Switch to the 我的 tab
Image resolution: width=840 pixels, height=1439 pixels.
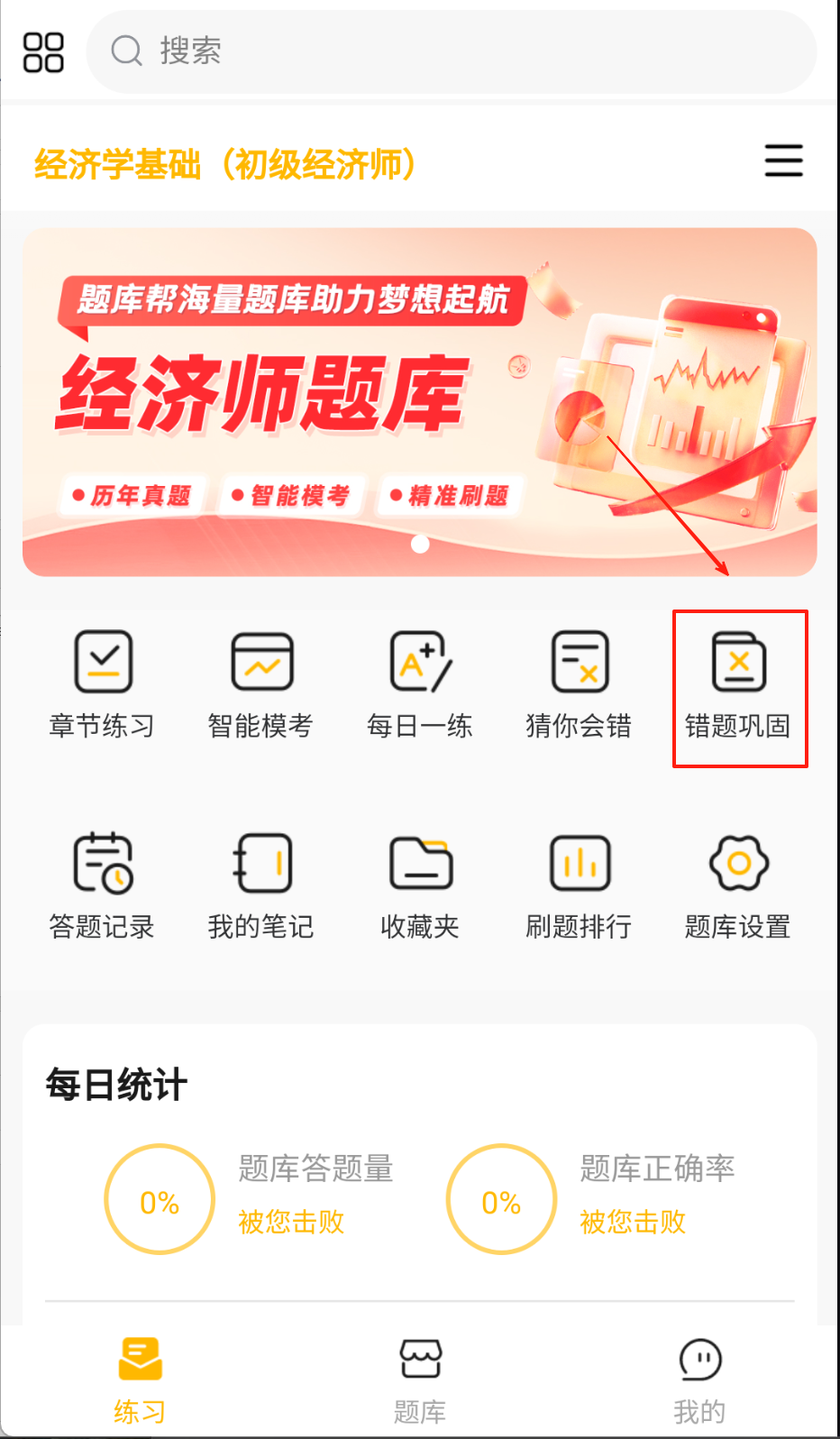[699, 1379]
